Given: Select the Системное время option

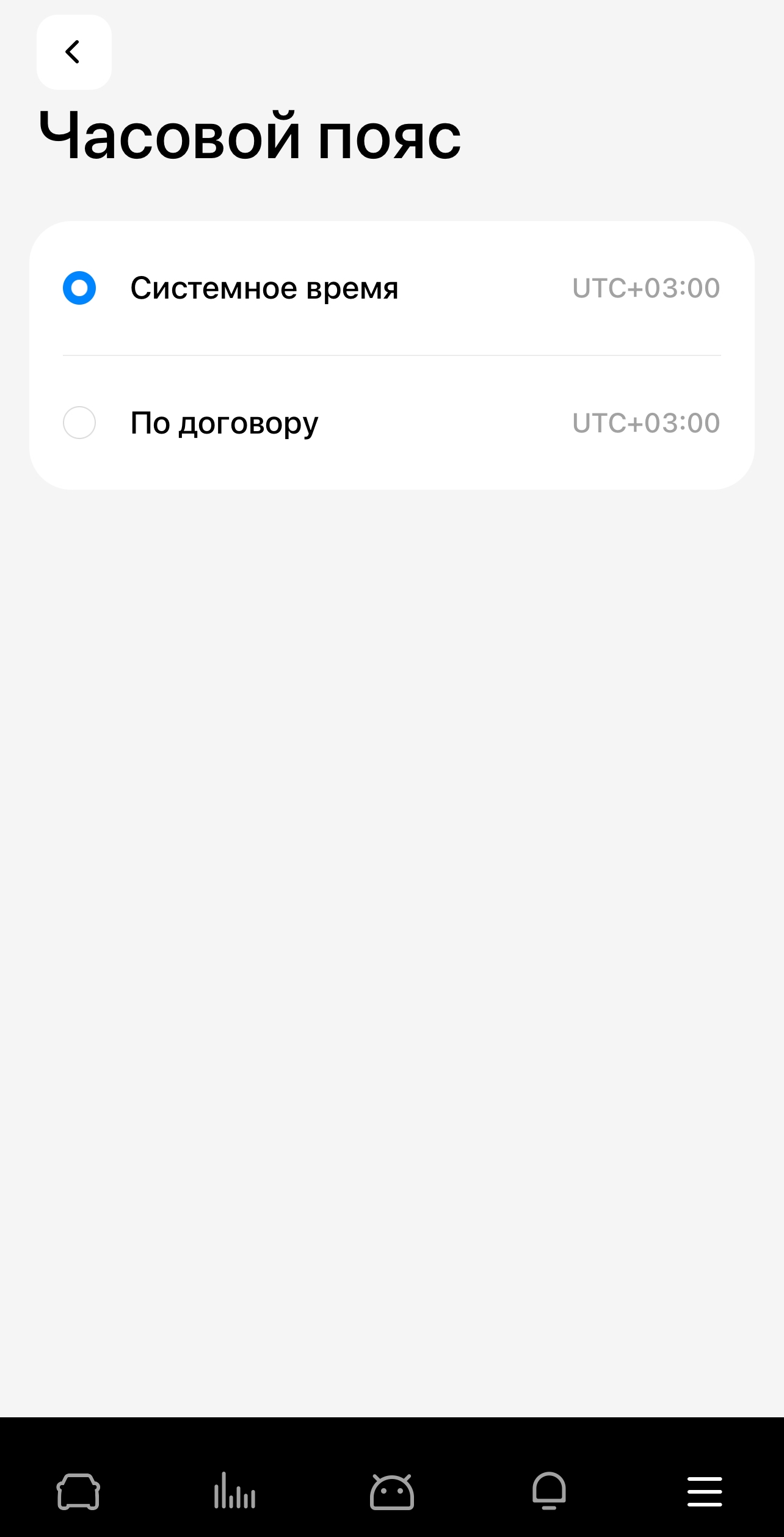Looking at the screenshot, I should coord(79,288).
